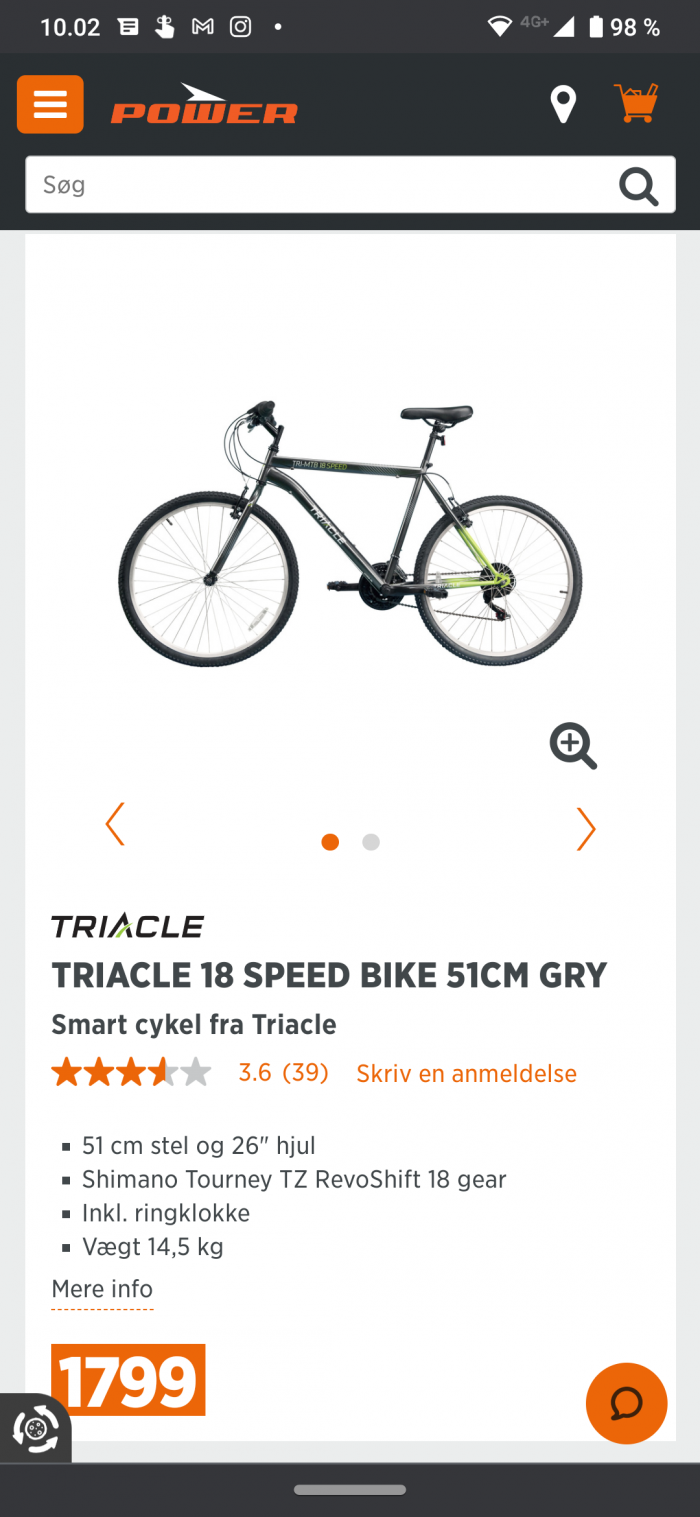Open the chat support bubble
The height and width of the screenshot is (1517, 700).
(x=626, y=1404)
